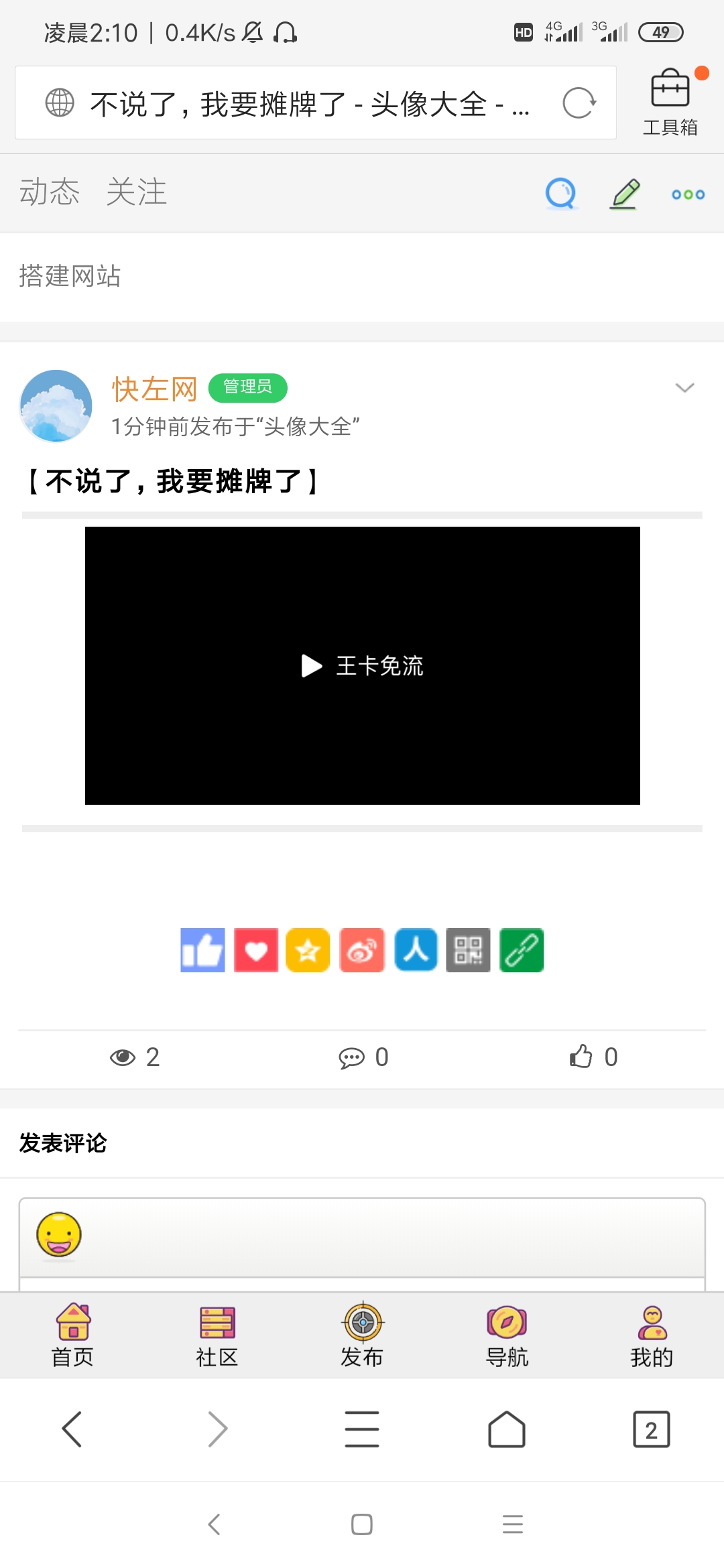Tap the blue thumbs-up share button
This screenshot has width=724, height=1568.
click(202, 950)
